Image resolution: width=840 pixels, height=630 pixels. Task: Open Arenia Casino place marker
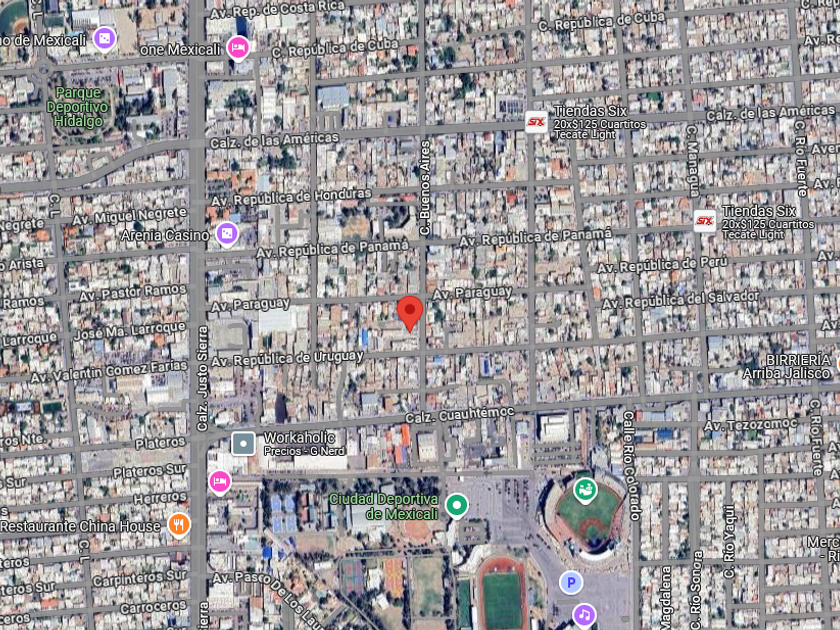[x=227, y=234]
